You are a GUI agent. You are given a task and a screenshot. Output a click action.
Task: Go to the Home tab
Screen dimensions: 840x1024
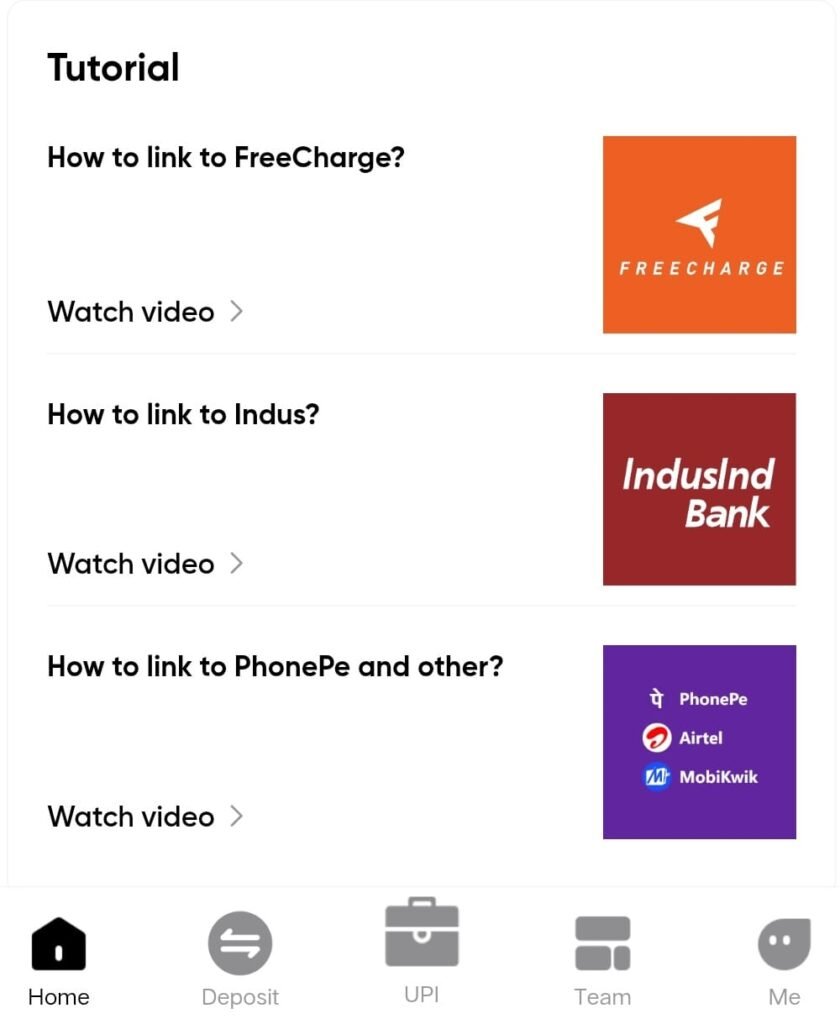(59, 962)
